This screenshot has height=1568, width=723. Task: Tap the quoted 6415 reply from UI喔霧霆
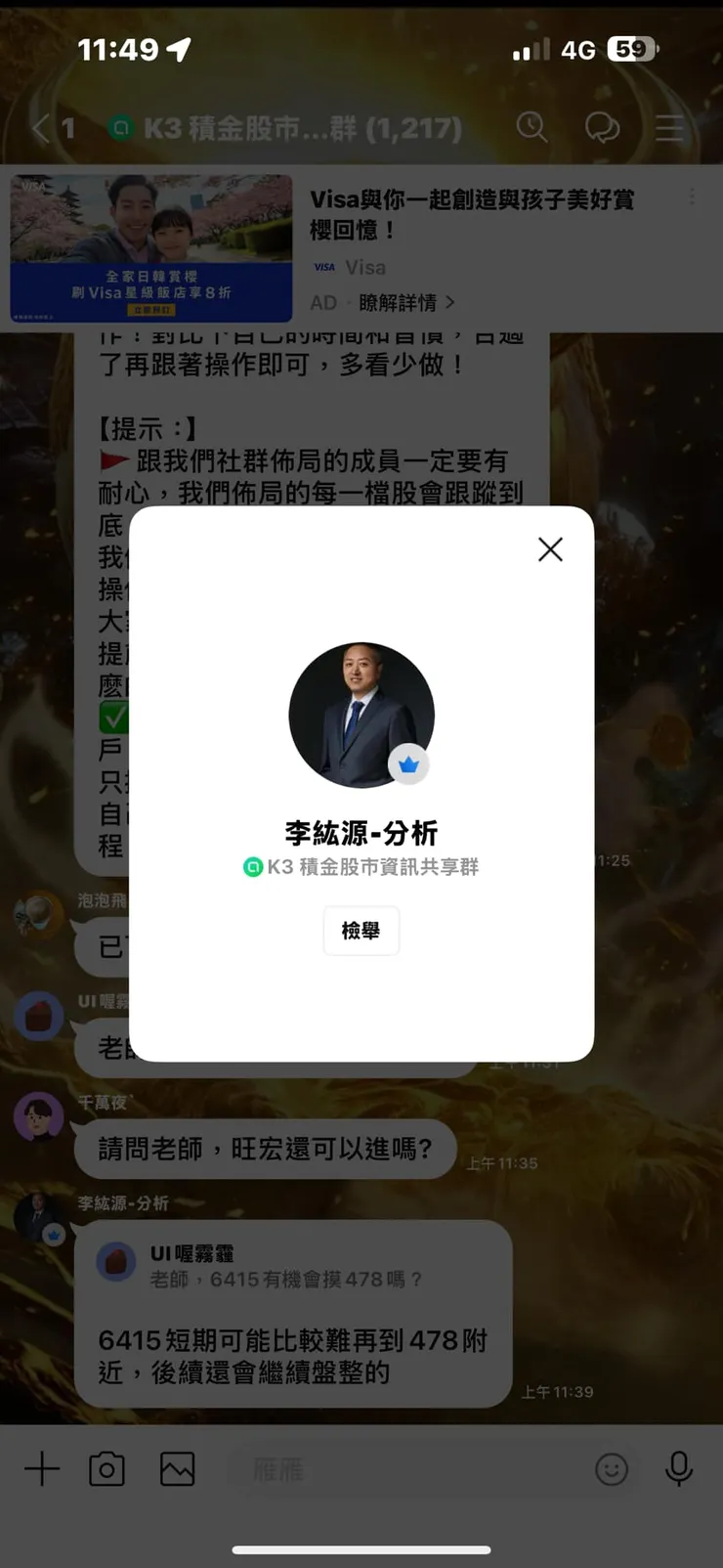293,1263
